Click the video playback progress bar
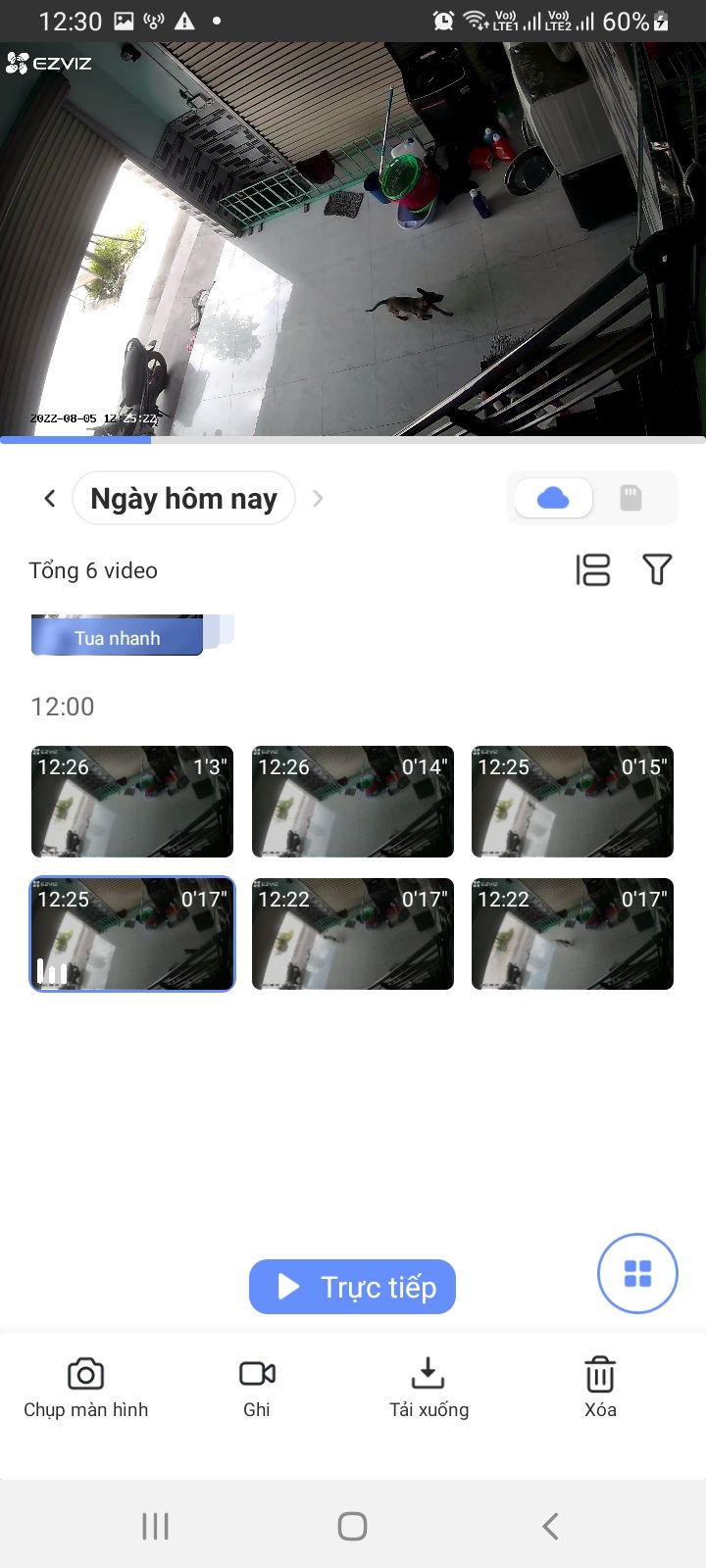This screenshot has width=706, height=1568. pyautogui.click(x=353, y=439)
